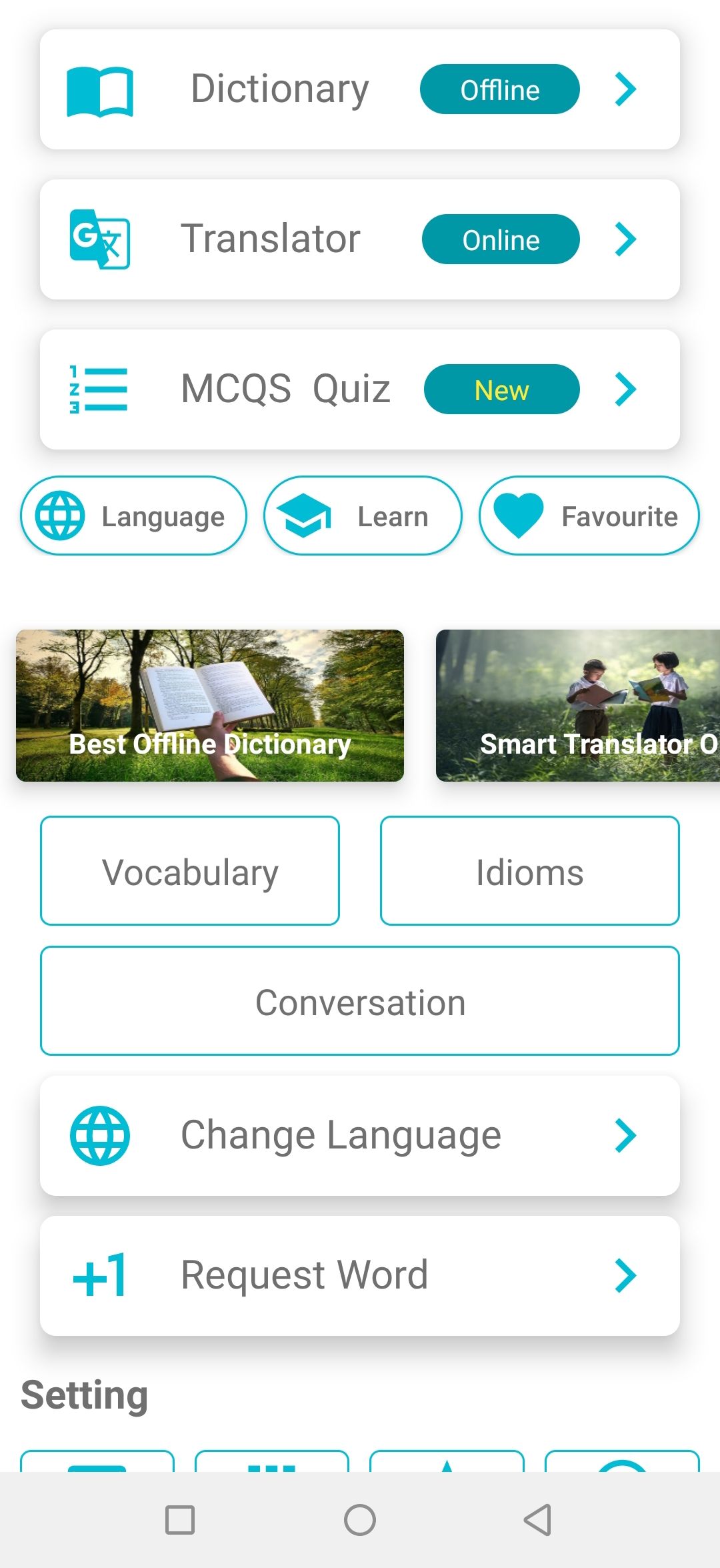This screenshot has height=1568, width=720.
Task: Open Conversation lessons
Action: (x=360, y=1001)
